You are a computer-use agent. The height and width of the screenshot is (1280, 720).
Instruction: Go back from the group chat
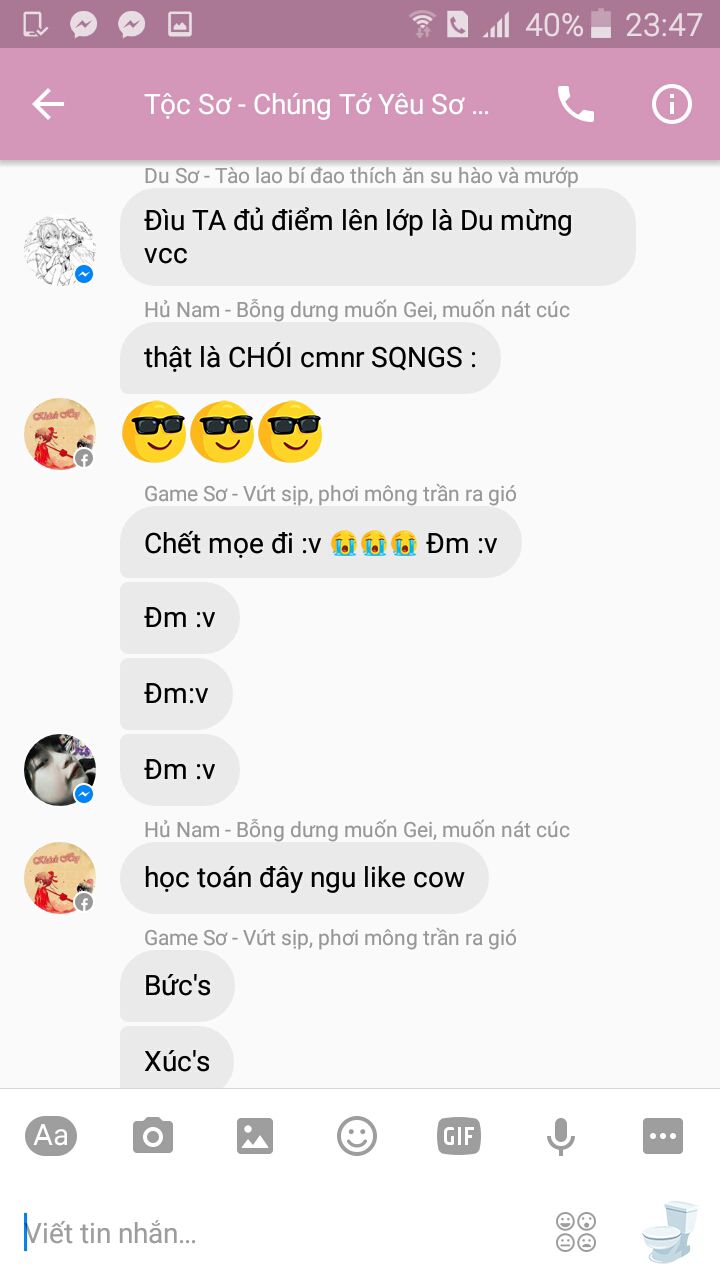(48, 104)
